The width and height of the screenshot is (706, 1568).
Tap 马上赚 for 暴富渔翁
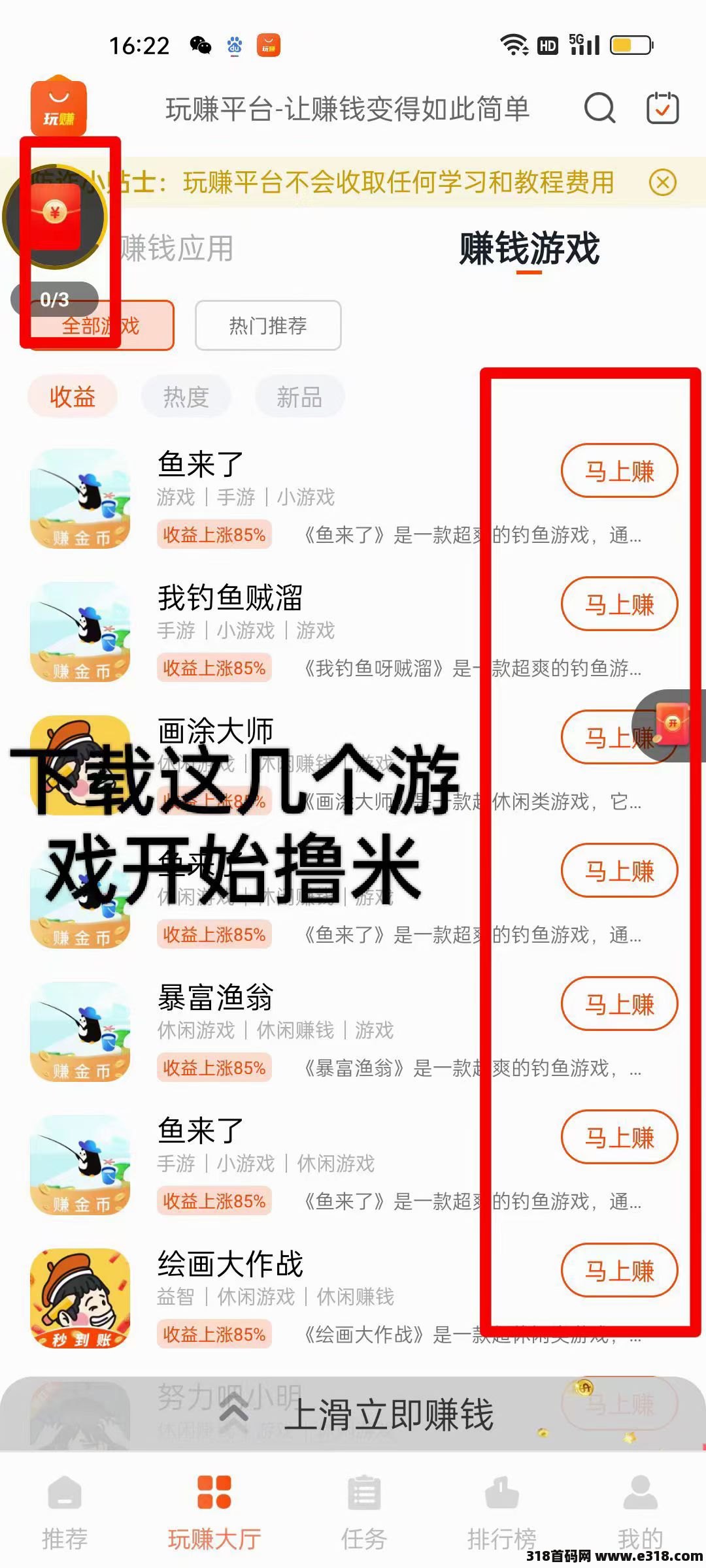pyautogui.click(x=619, y=1004)
